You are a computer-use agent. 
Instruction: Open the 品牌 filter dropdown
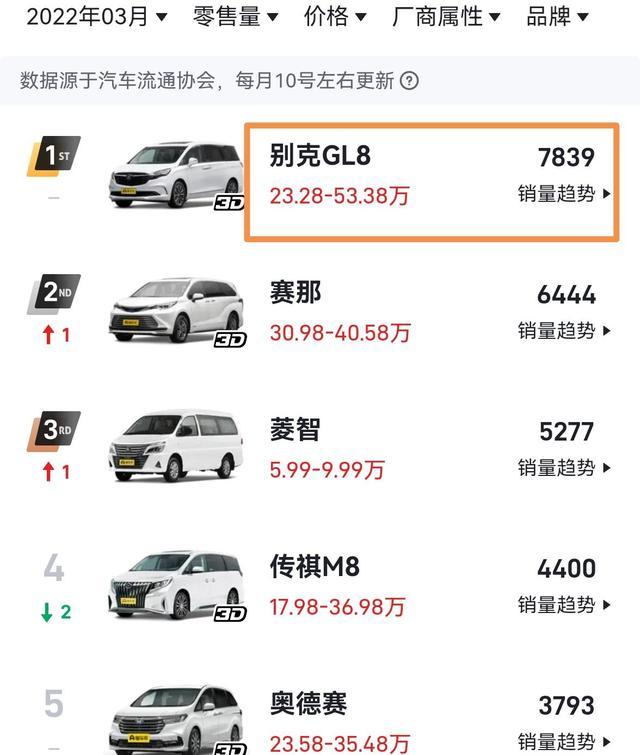point(557,16)
